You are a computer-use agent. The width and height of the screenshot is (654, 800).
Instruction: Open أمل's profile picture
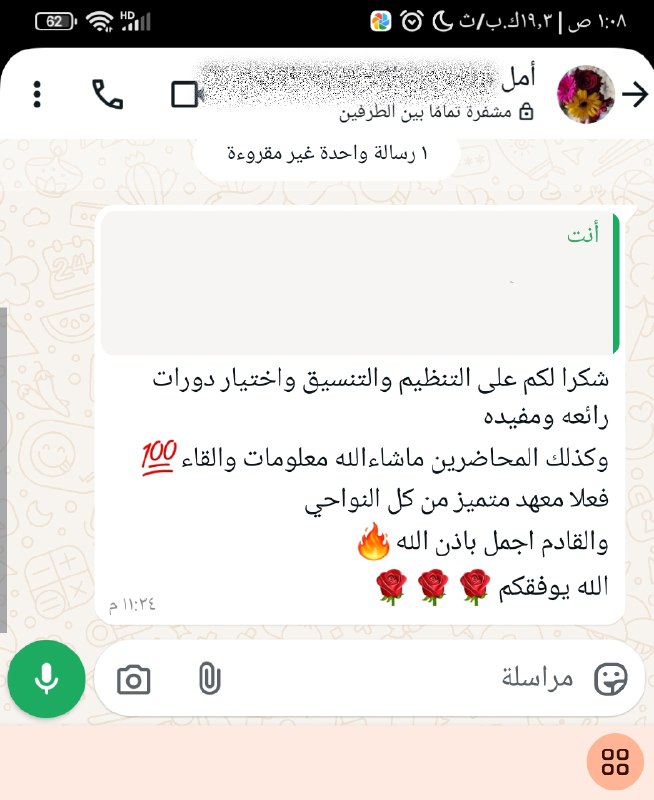tap(585, 95)
